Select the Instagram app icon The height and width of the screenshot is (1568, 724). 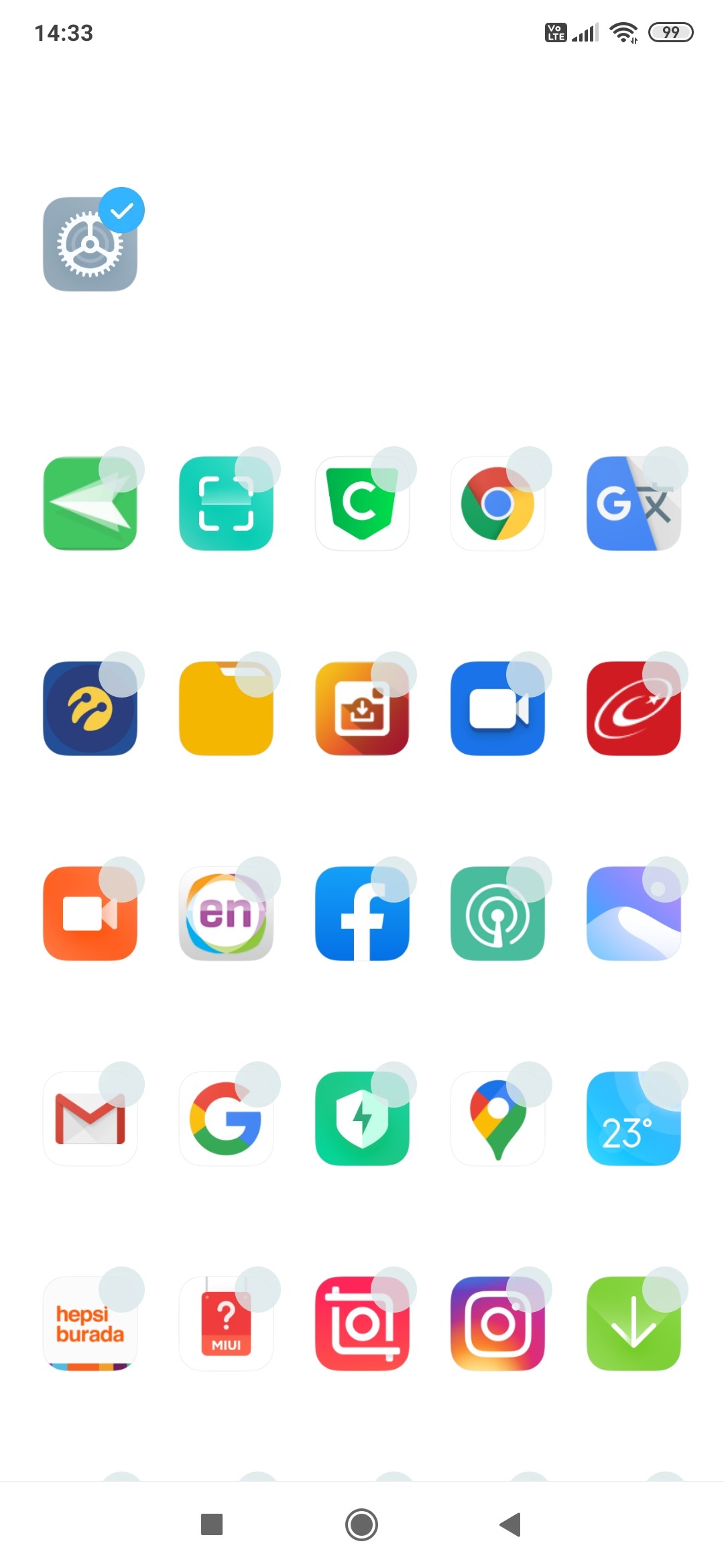coord(497,1323)
